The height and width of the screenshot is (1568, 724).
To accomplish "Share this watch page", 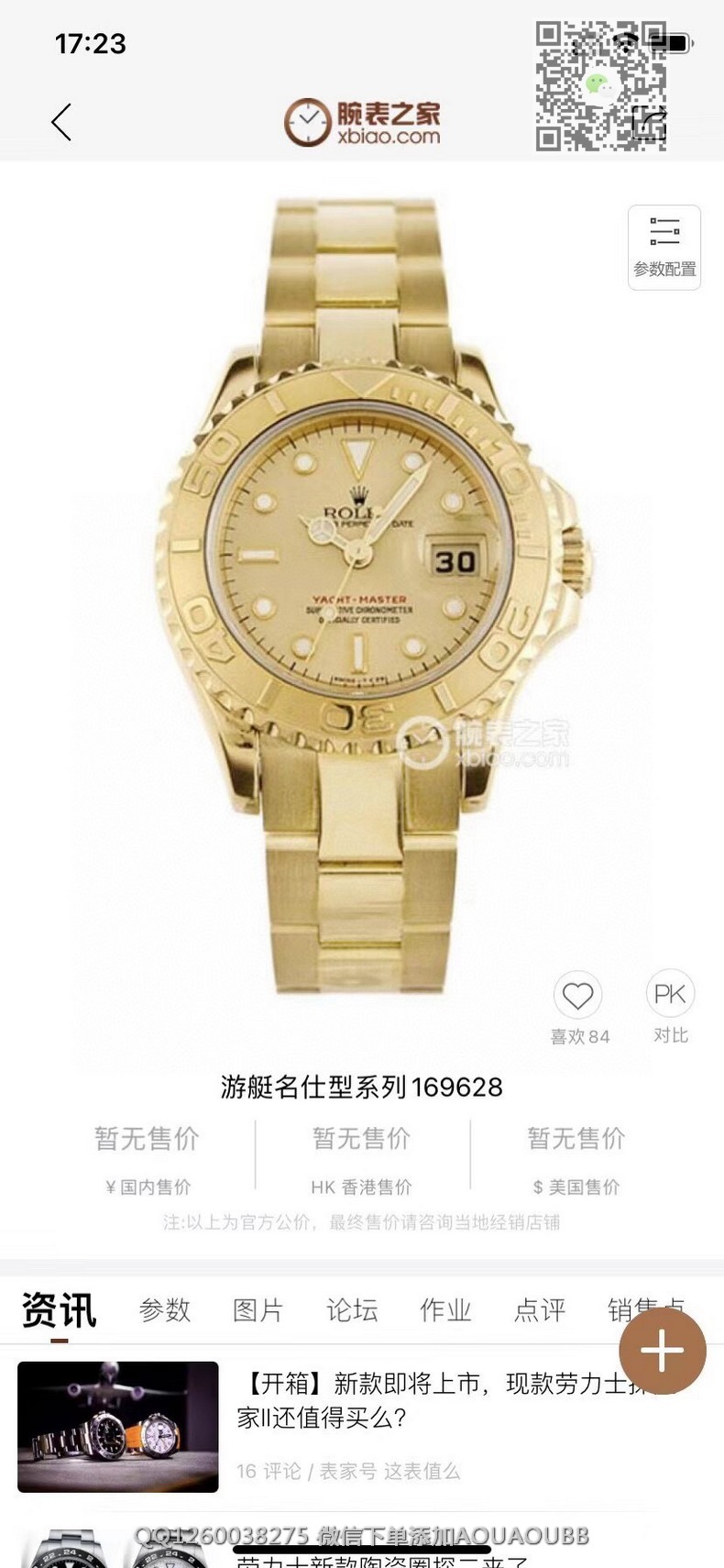I will click(x=649, y=122).
